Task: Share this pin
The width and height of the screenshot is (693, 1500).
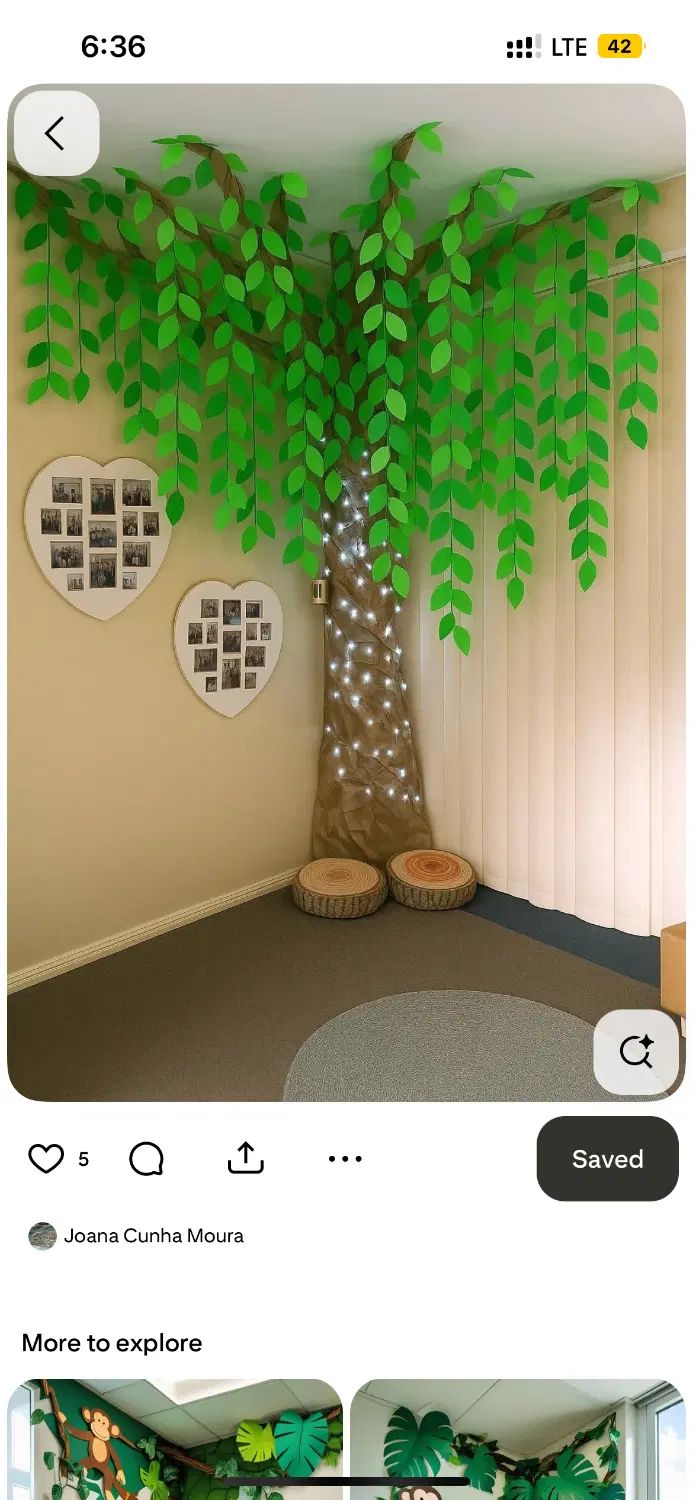Action: [x=245, y=1158]
